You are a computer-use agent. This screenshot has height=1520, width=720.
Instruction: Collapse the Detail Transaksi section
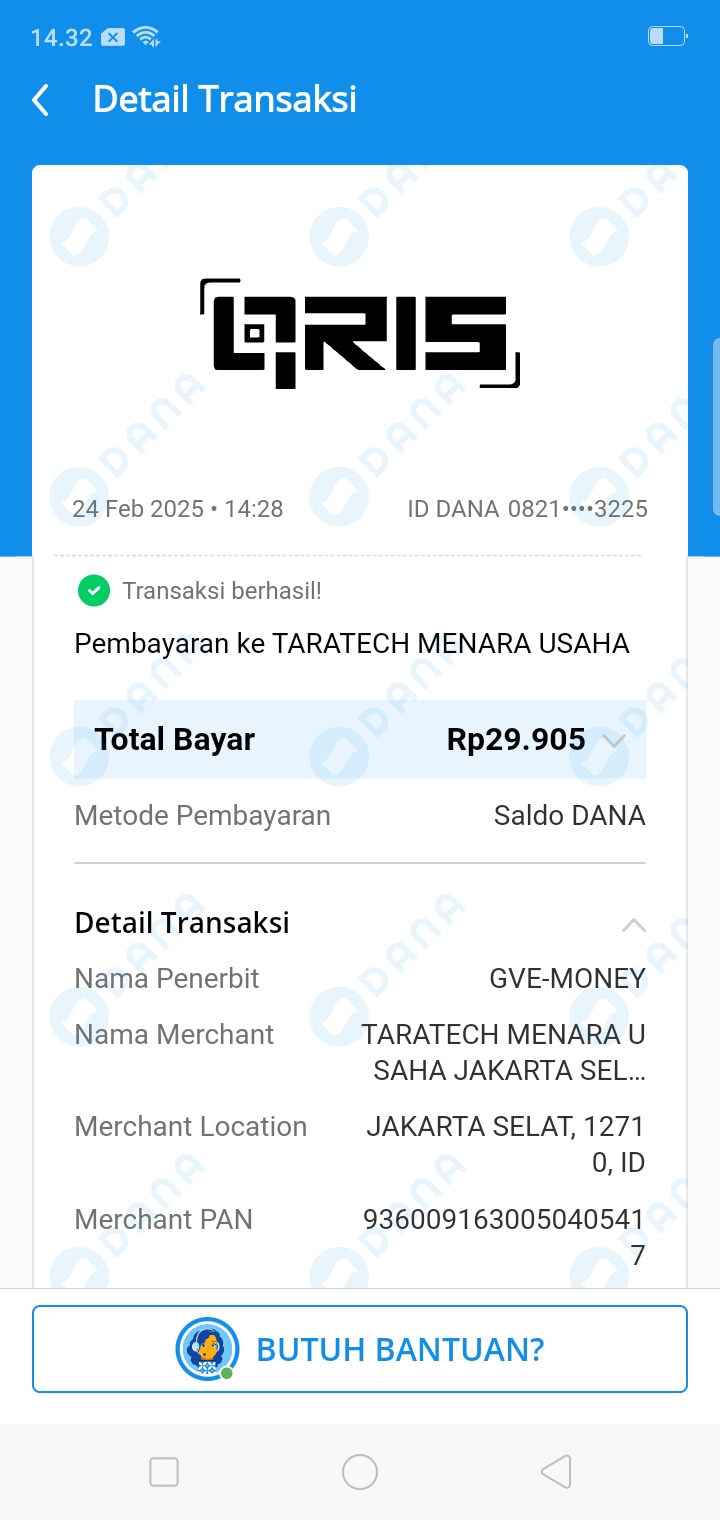(x=633, y=924)
